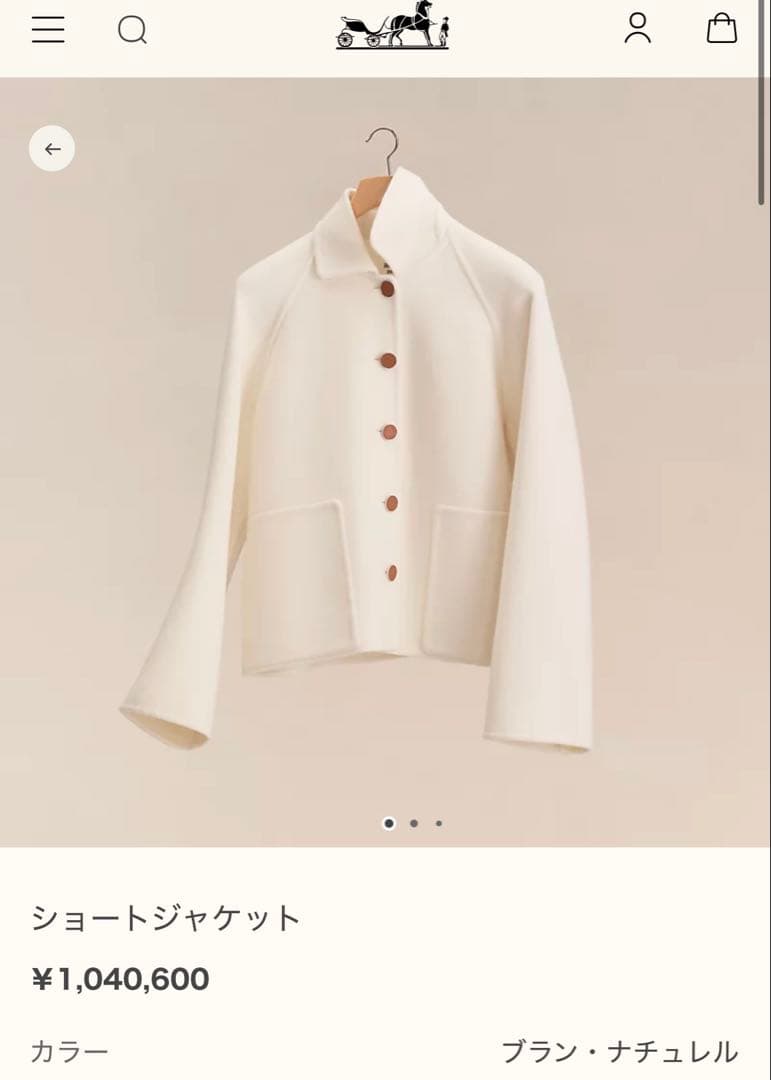Click the back arrow on the photo
This screenshot has width=771, height=1080.
51,148
